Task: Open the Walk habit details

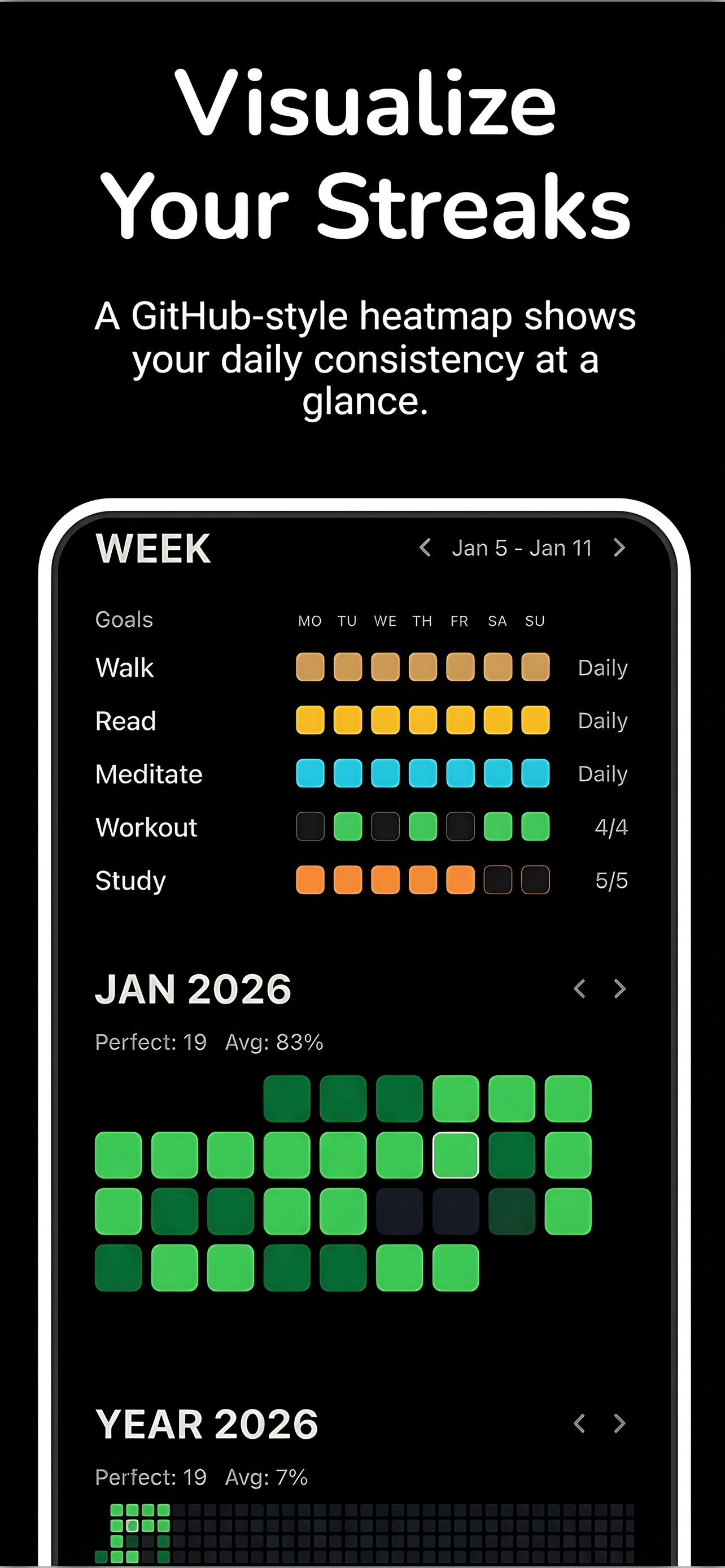Action: click(x=124, y=667)
